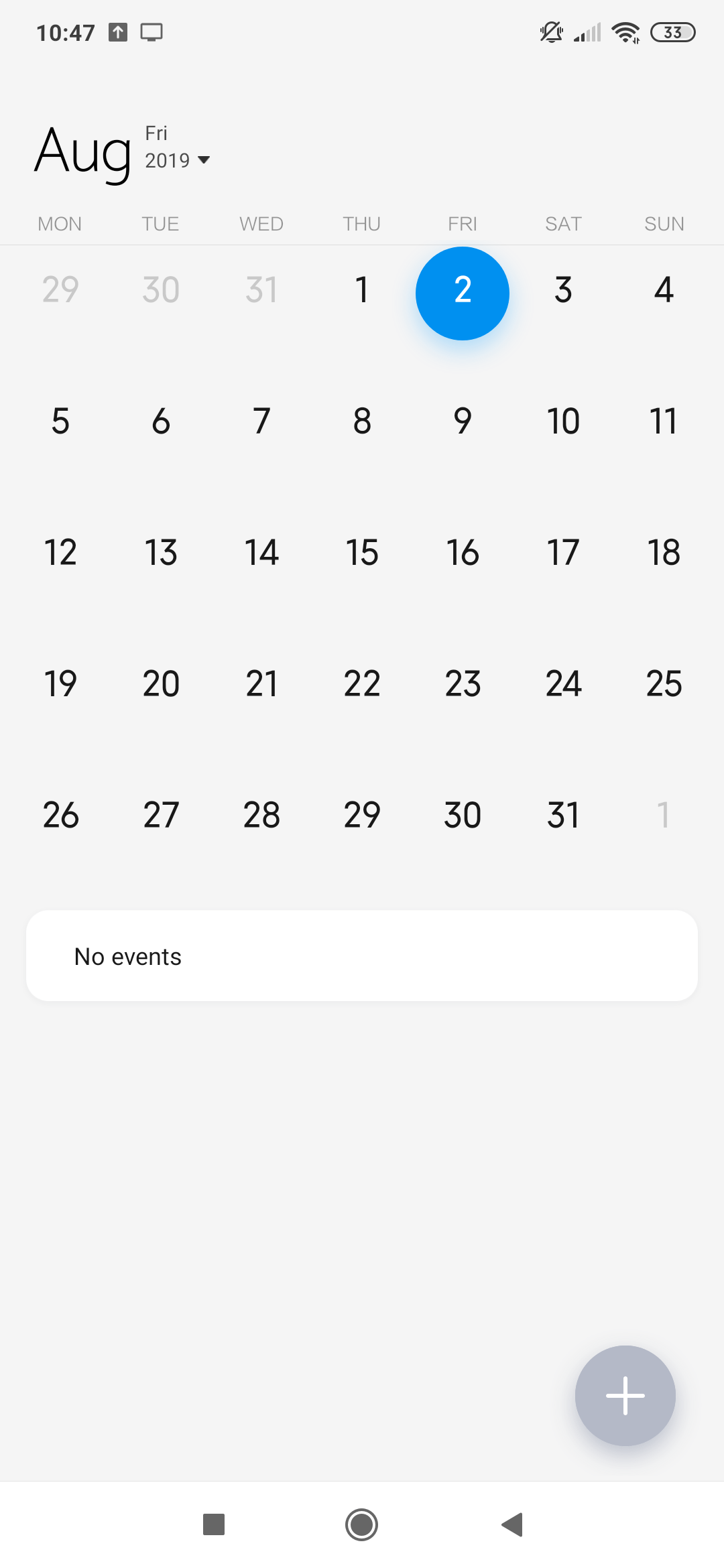The image size is (724, 1568).
Task: Select August 22 in the calendar
Action: pos(362,684)
